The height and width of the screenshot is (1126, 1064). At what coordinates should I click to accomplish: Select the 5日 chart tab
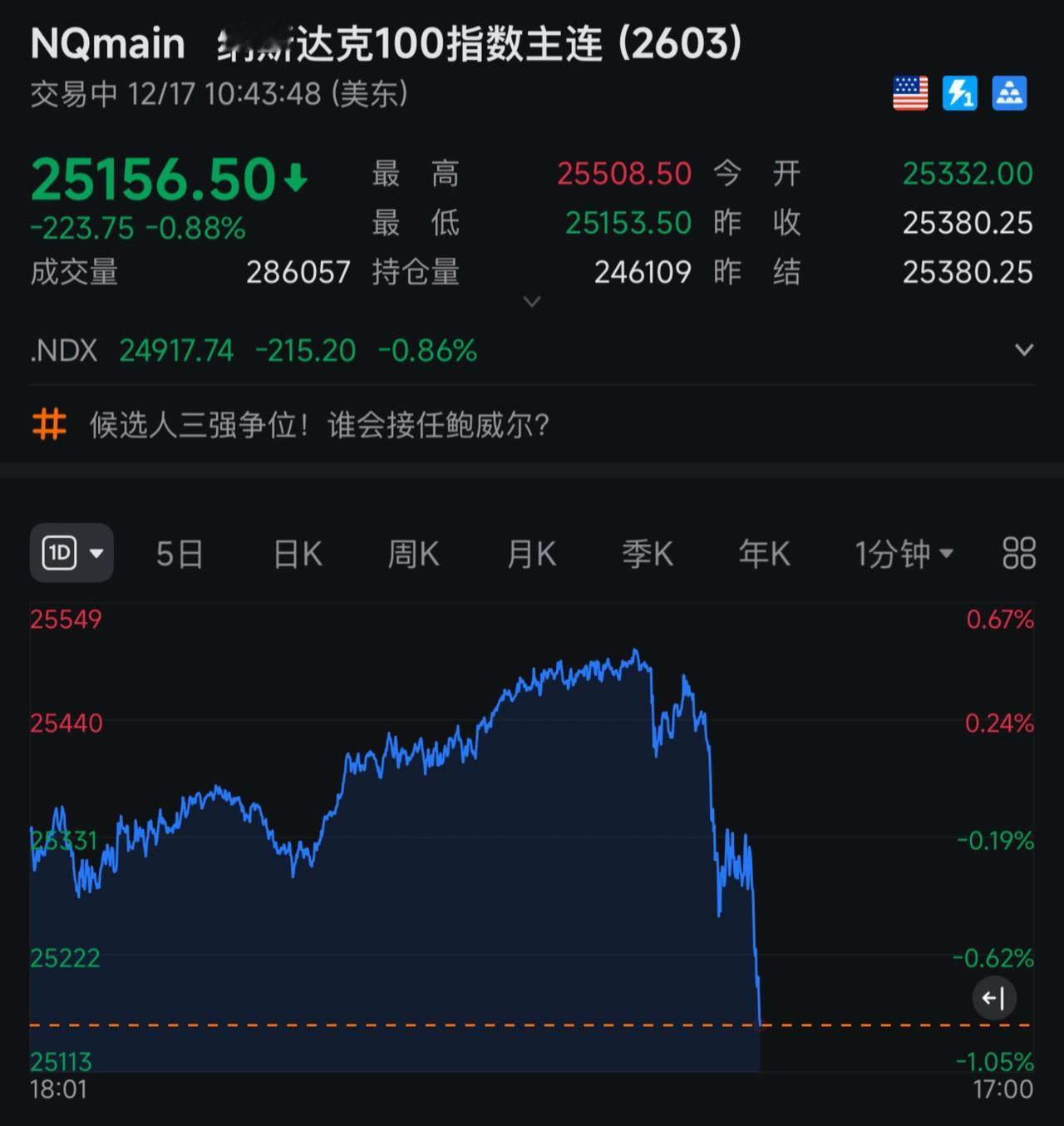(x=180, y=554)
